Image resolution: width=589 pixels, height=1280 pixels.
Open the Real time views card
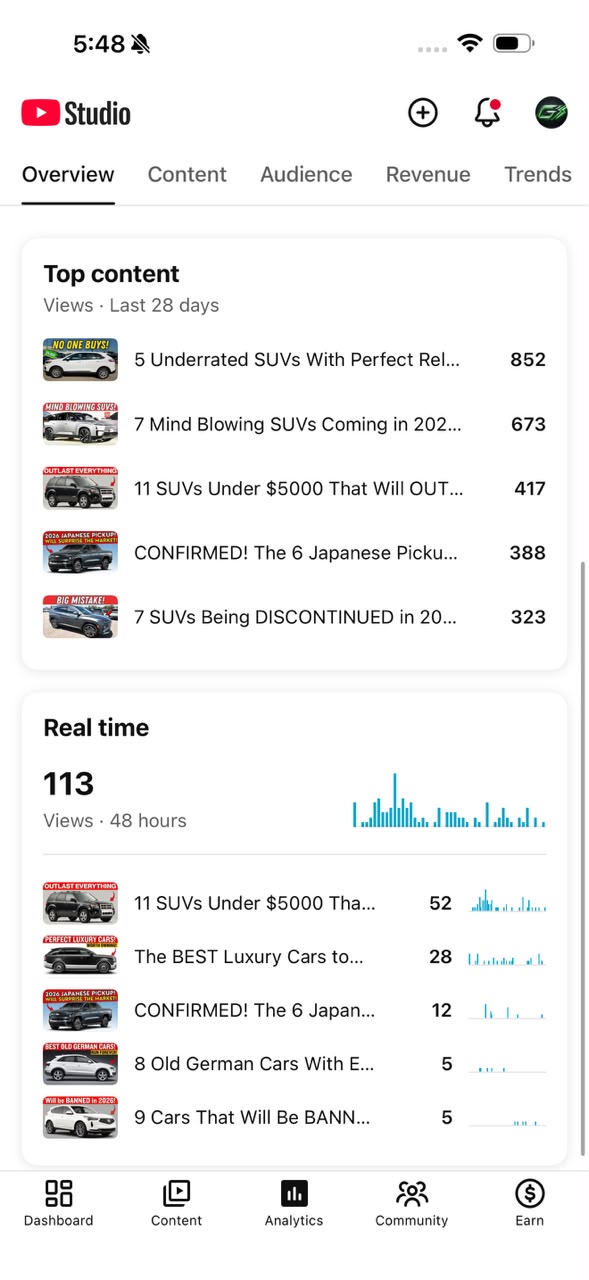pos(294,929)
